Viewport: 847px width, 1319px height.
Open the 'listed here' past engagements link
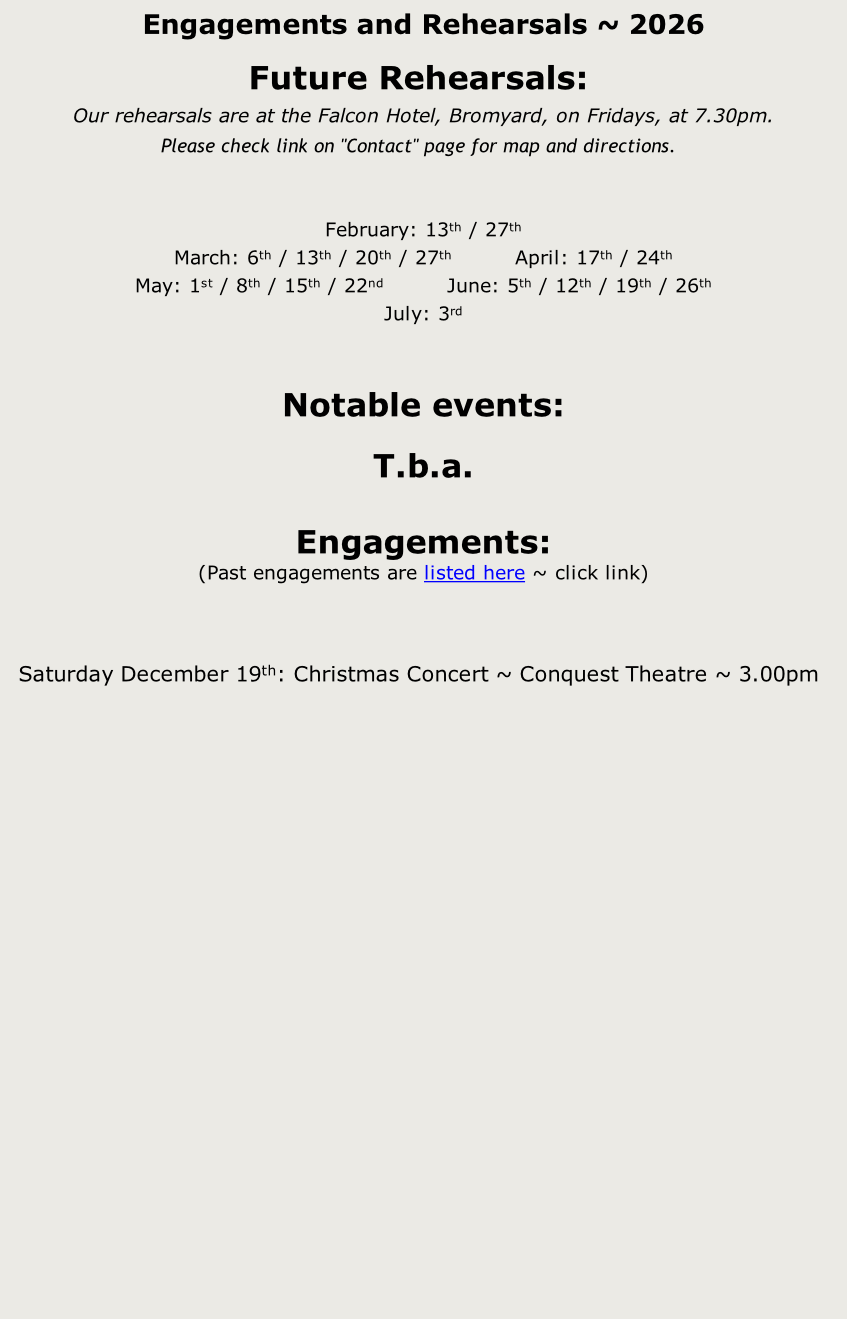tap(474, 573)
